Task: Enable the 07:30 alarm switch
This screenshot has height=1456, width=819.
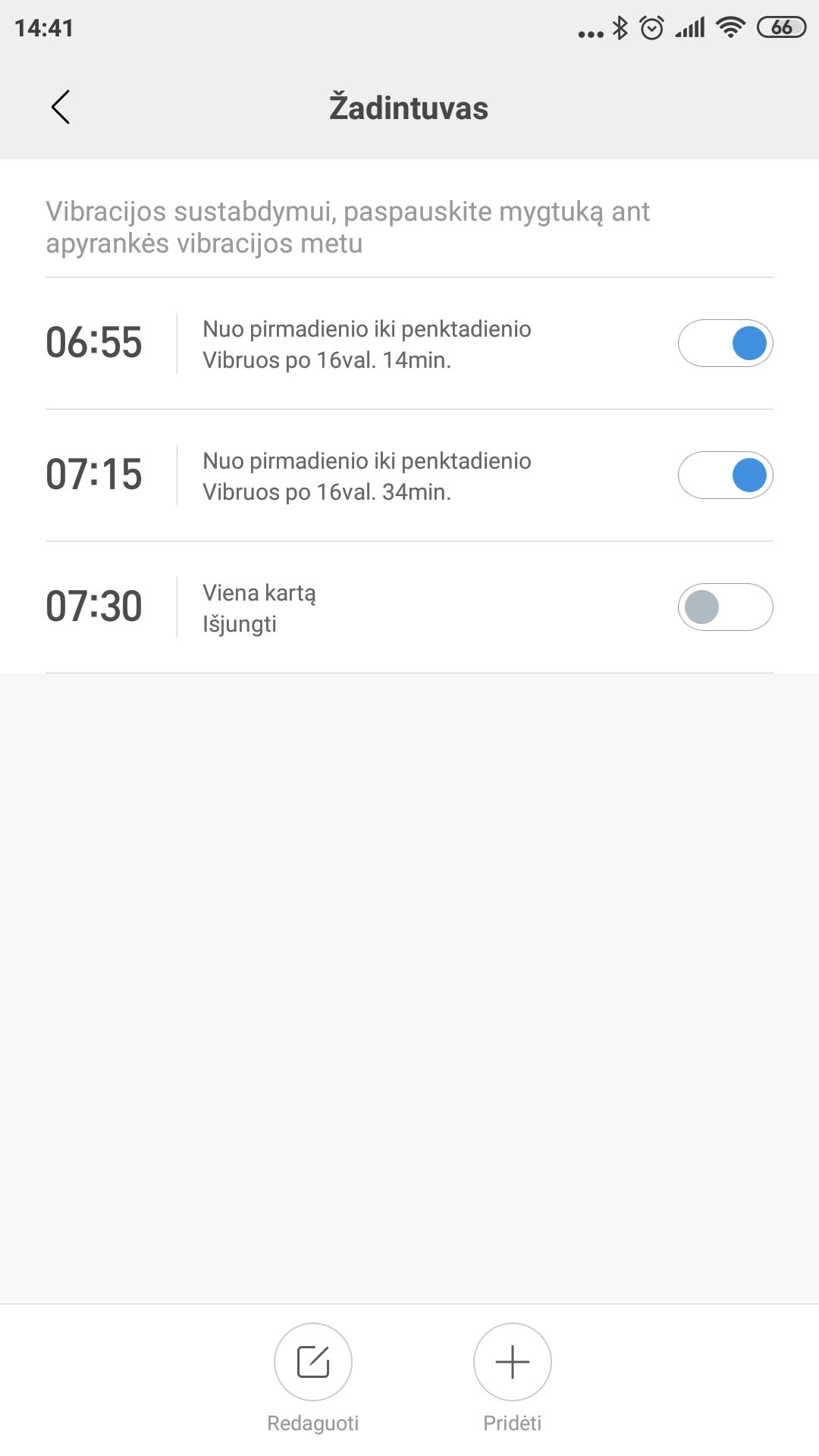Action: (x=725, y=607)
